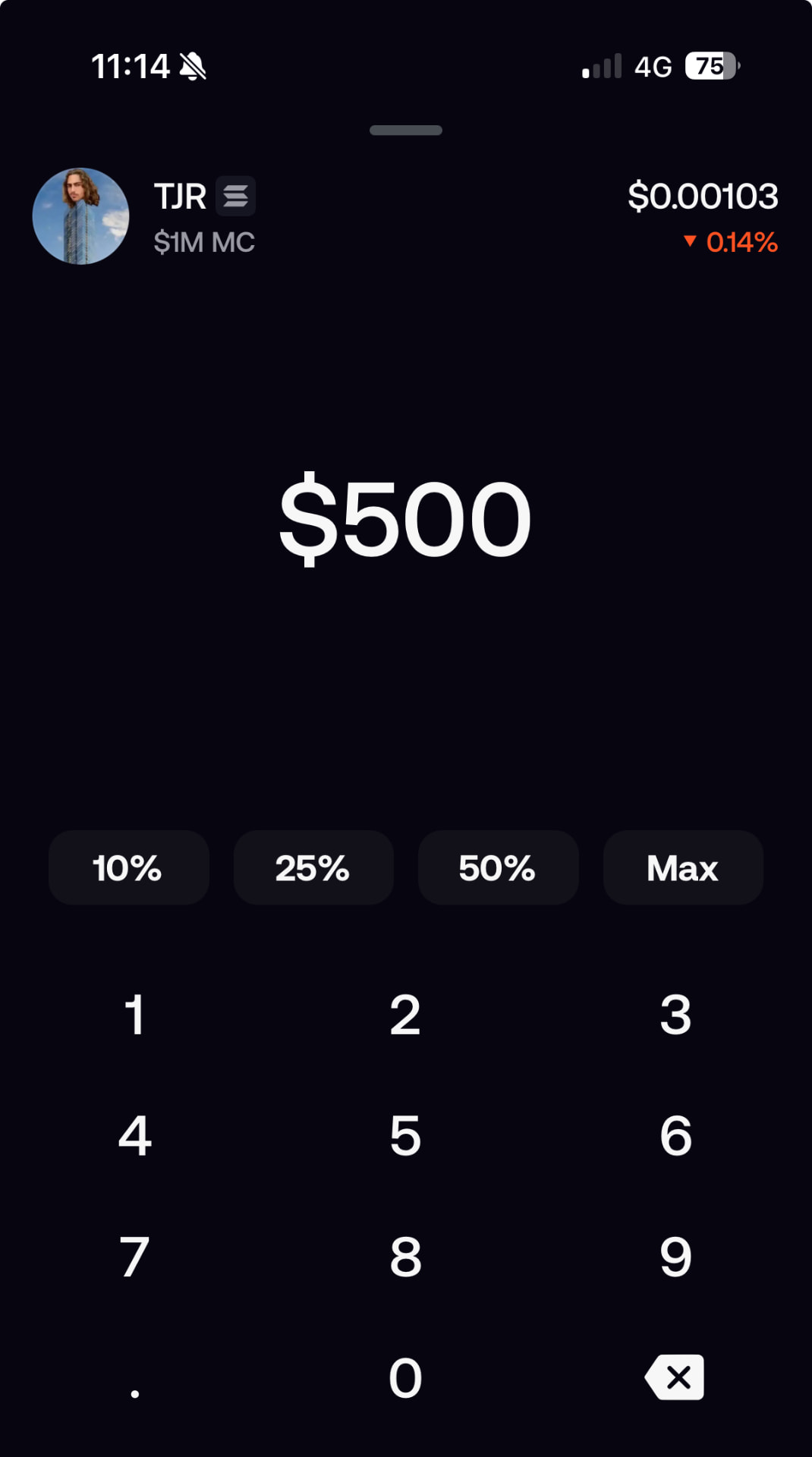Choose the 25% amount chip

click(x=313, y=867)
